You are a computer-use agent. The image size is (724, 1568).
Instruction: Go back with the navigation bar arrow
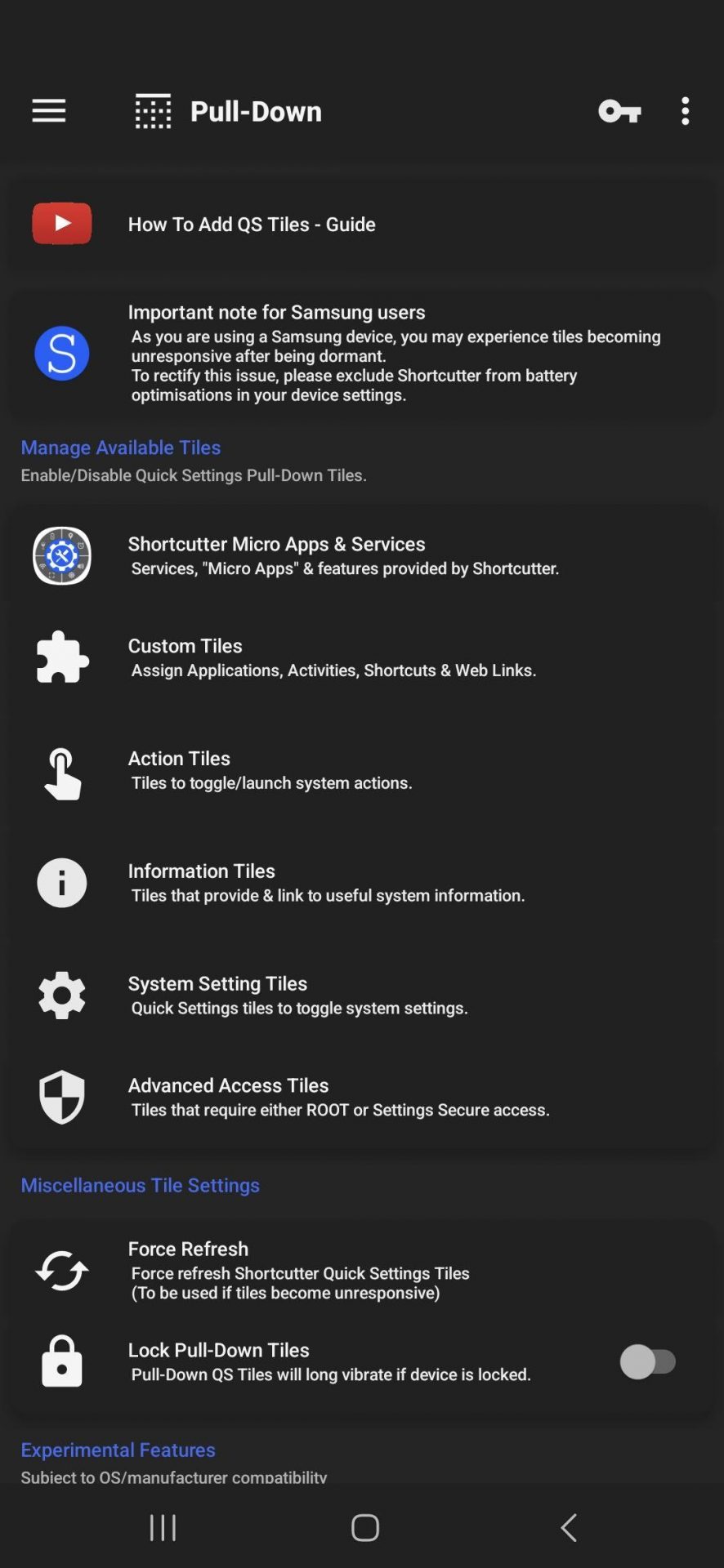point(569,1527)
